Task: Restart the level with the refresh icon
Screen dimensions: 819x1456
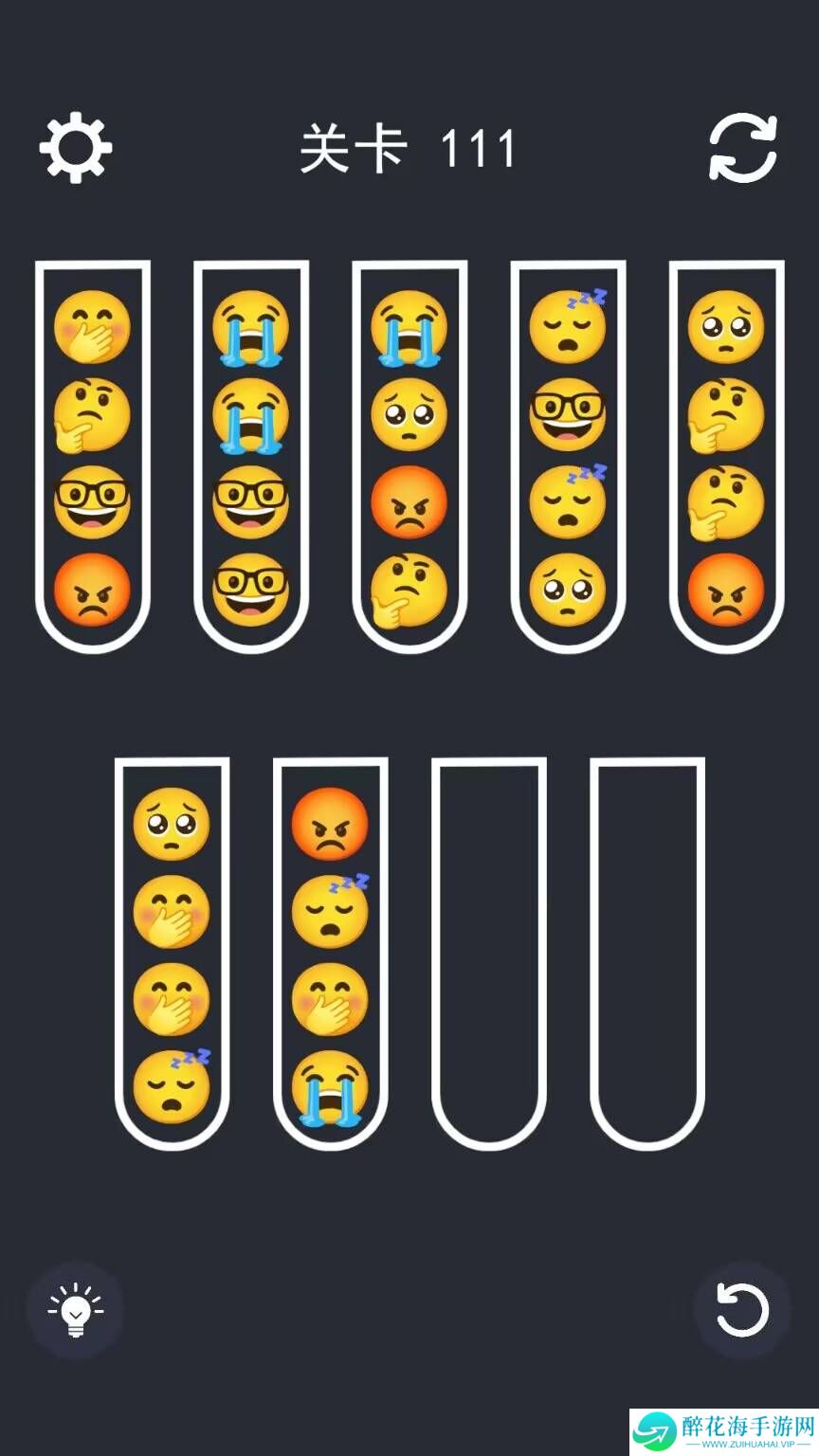Action: [x=743, y=148]
